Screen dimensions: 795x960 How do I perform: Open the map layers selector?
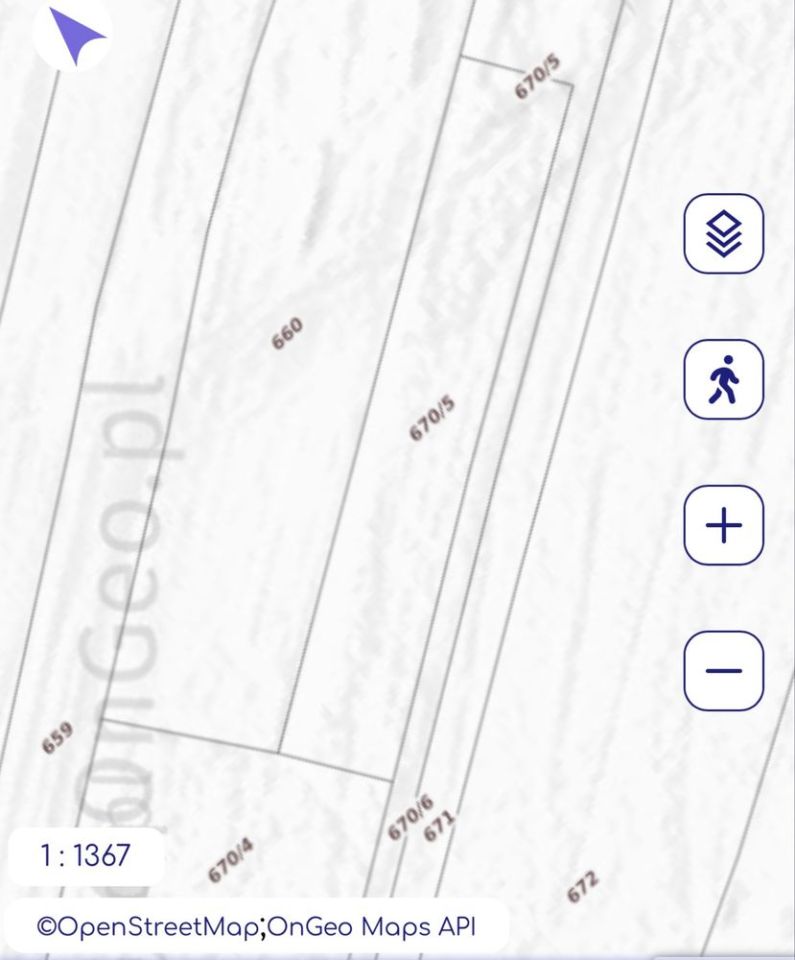click(723, 234)
